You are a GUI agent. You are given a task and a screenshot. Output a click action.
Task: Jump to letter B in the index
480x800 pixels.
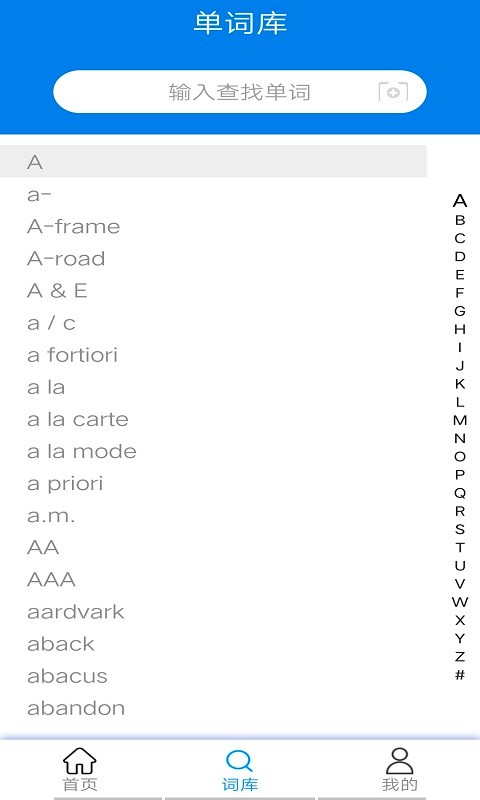460,220
